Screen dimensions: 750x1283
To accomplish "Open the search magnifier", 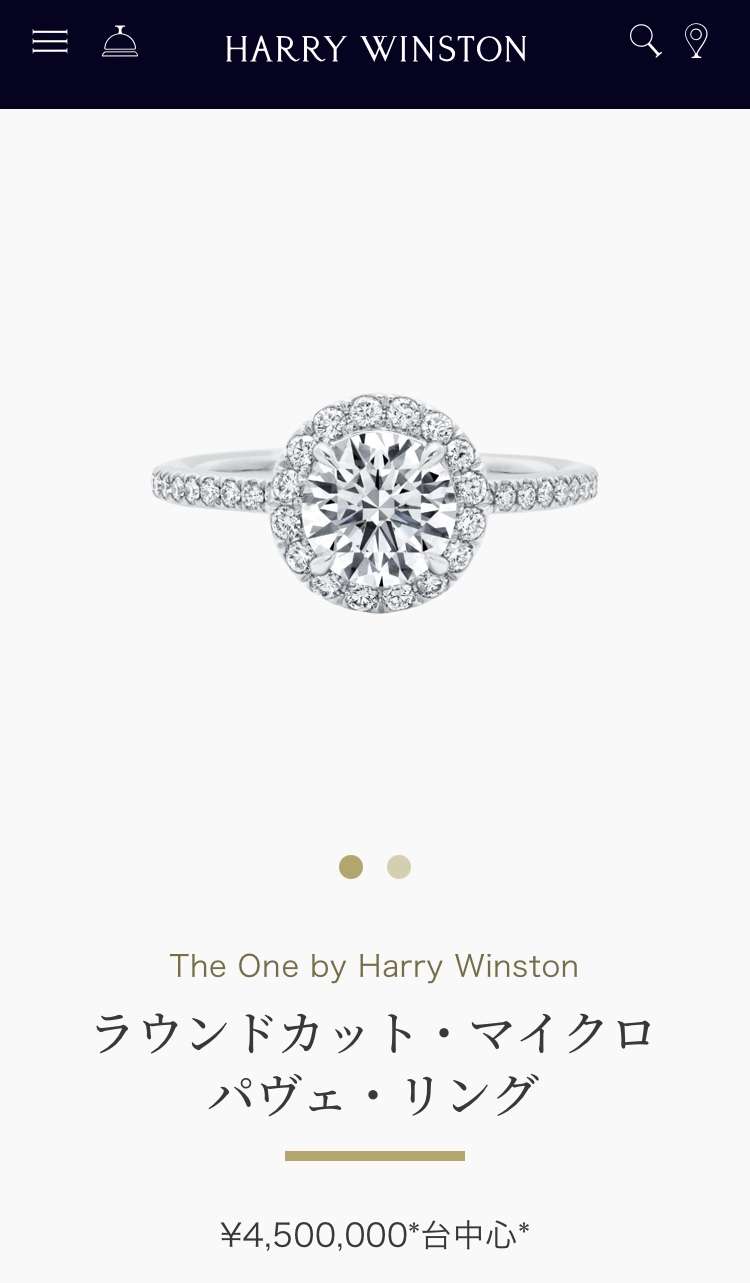I will click(645, 41).
